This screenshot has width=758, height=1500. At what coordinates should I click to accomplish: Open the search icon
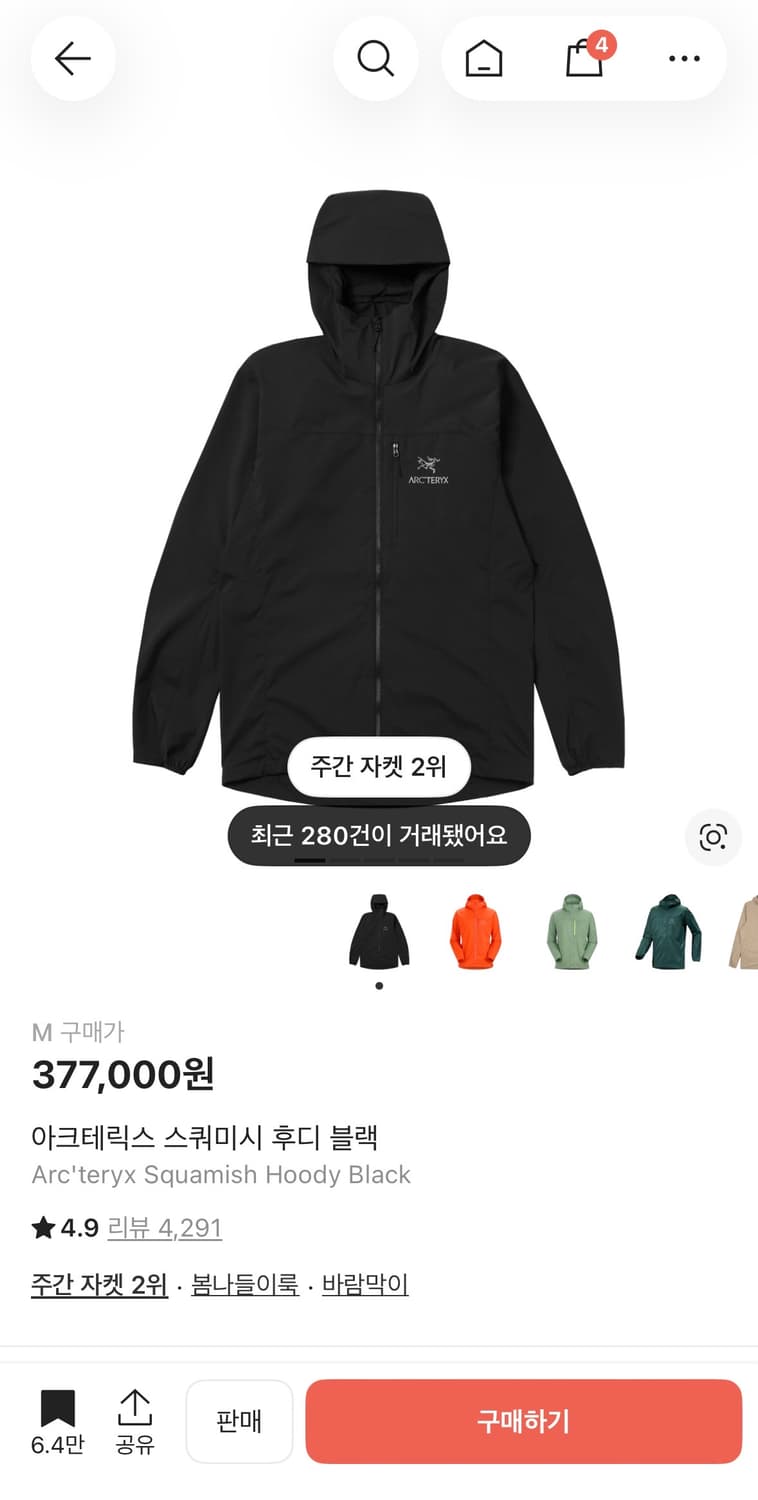pos(376,58)
